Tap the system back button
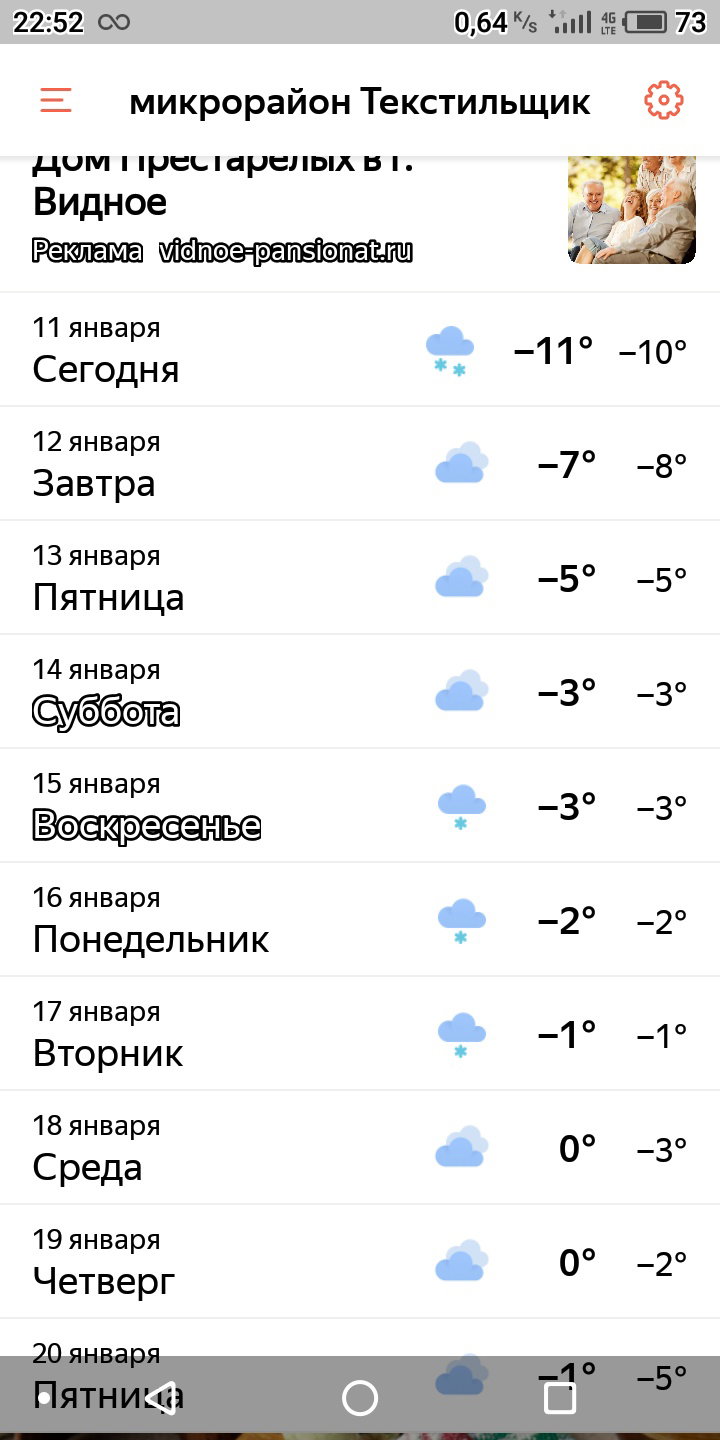Image resolution: width=720 pixels, height=1440 pixels. point(161,1398)
